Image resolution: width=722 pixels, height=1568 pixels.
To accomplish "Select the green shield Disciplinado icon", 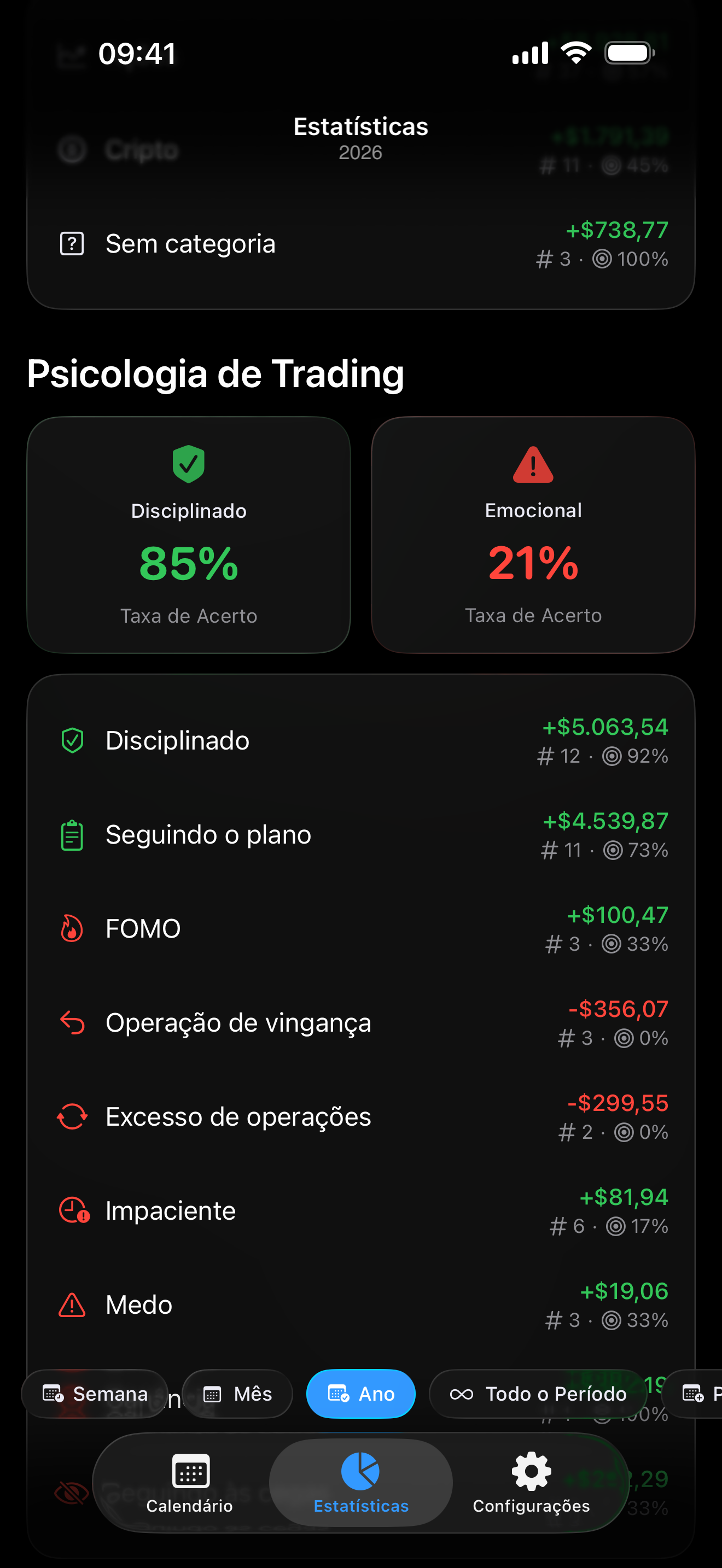I will pyautogui.click(x=72, y=740).
